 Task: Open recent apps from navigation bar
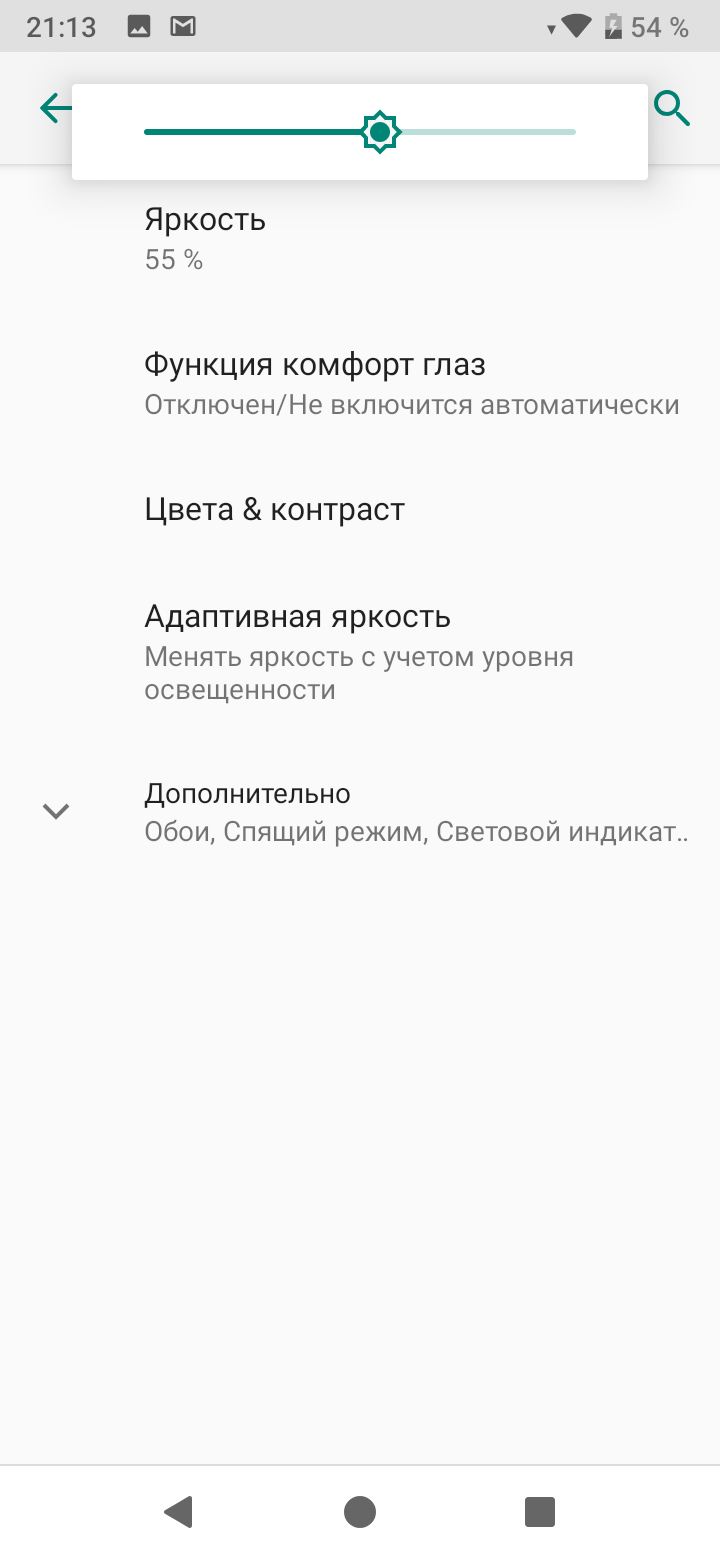point(539,1511)
